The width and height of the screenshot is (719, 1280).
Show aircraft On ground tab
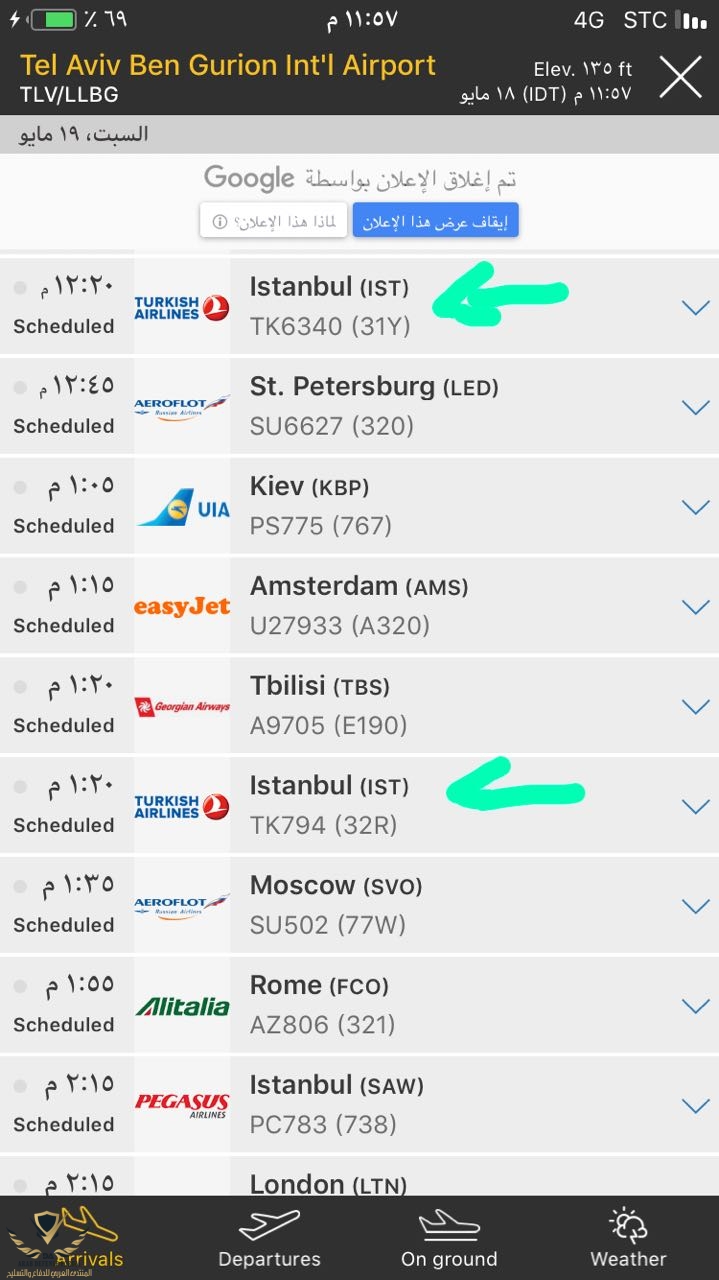[449, 1238]
